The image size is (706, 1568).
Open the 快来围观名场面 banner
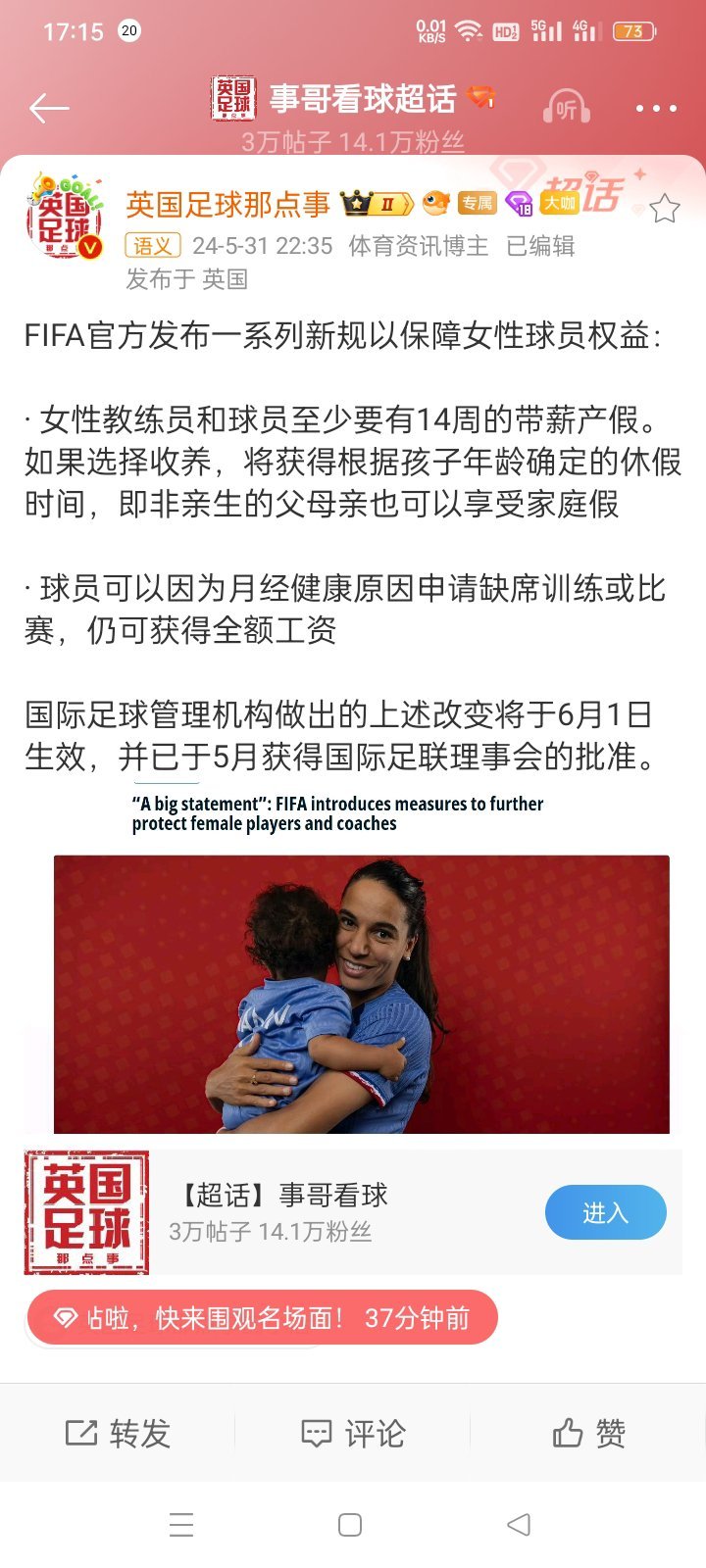(263, 1318)
